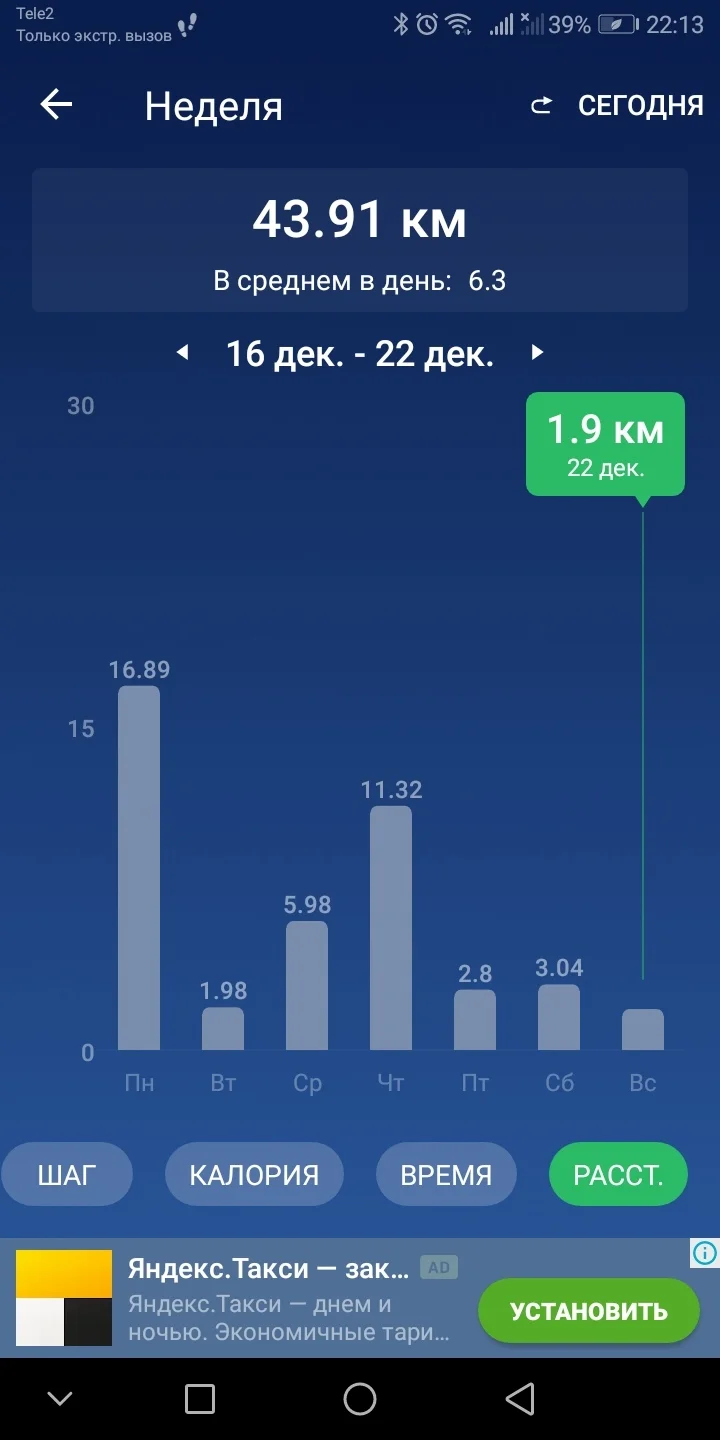Switch to the ШАГ tab
This screenshot has height=1440, width=720.
tap(67, 1174)
